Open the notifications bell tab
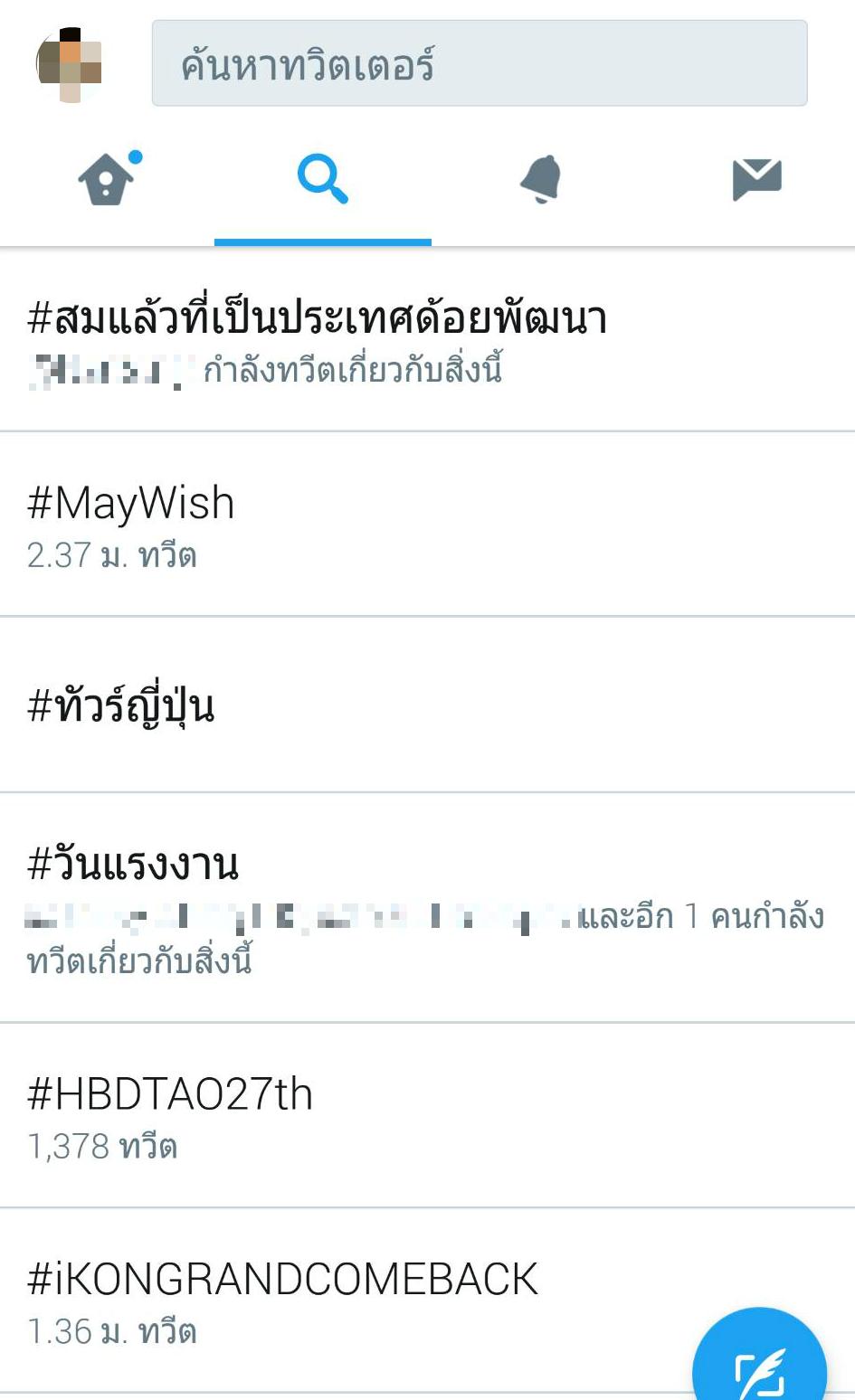855x1400 pixels. tap(541, 178)
